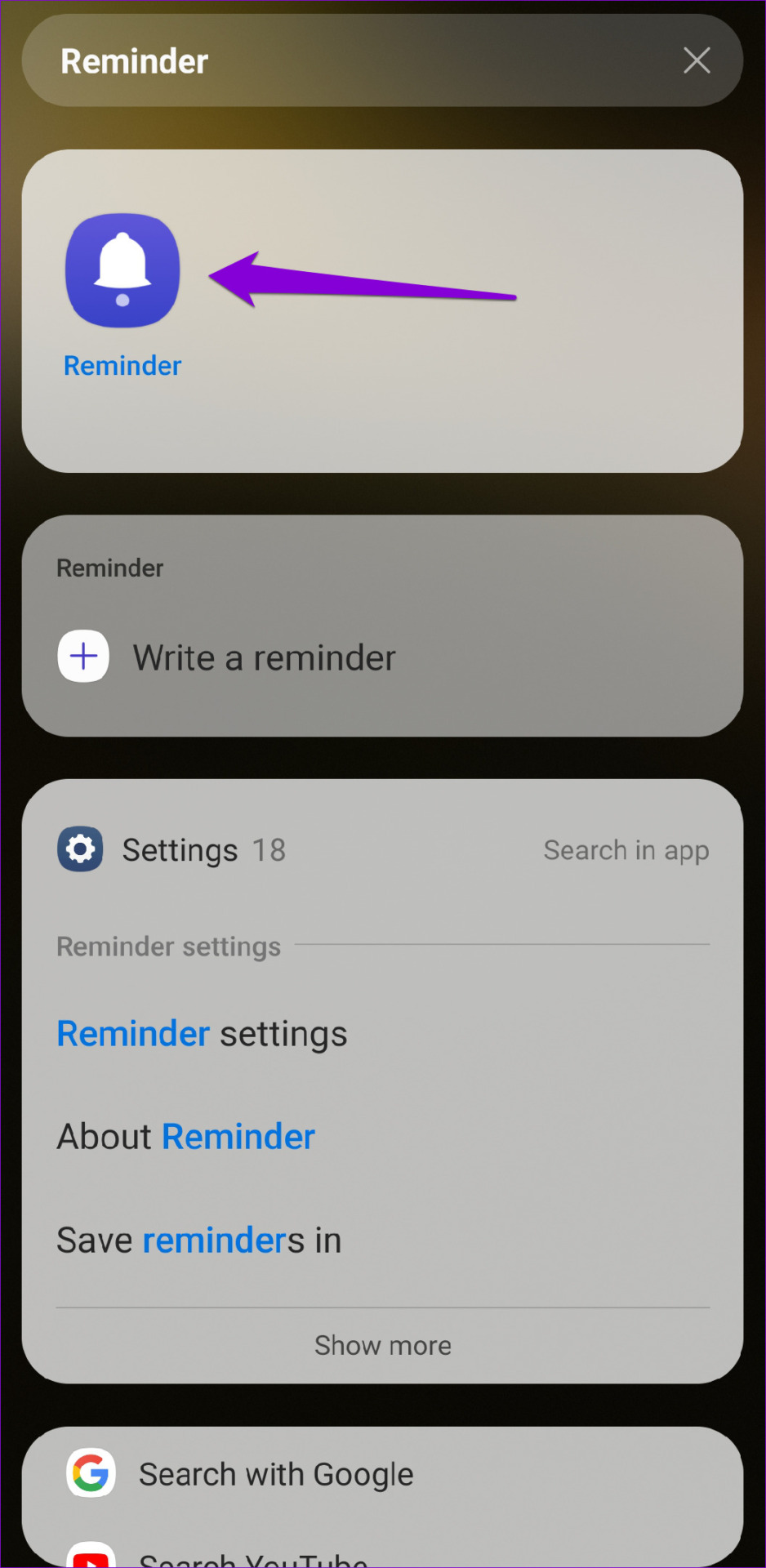The height and width of the screenshot is (1568, 766).
Task: Open the Reminder app icon
Action: coord(122,270)
